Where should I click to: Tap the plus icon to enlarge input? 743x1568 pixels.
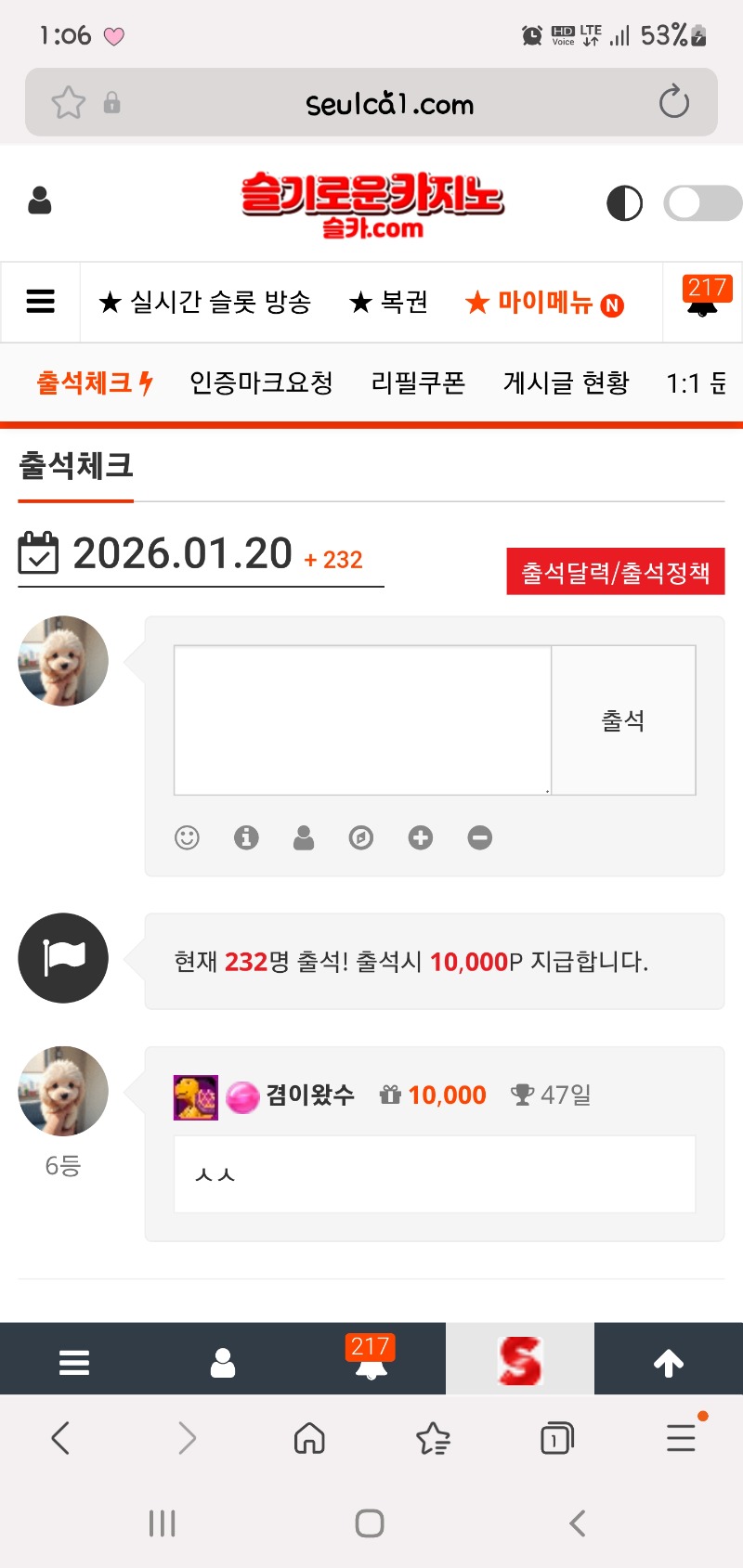421,838
